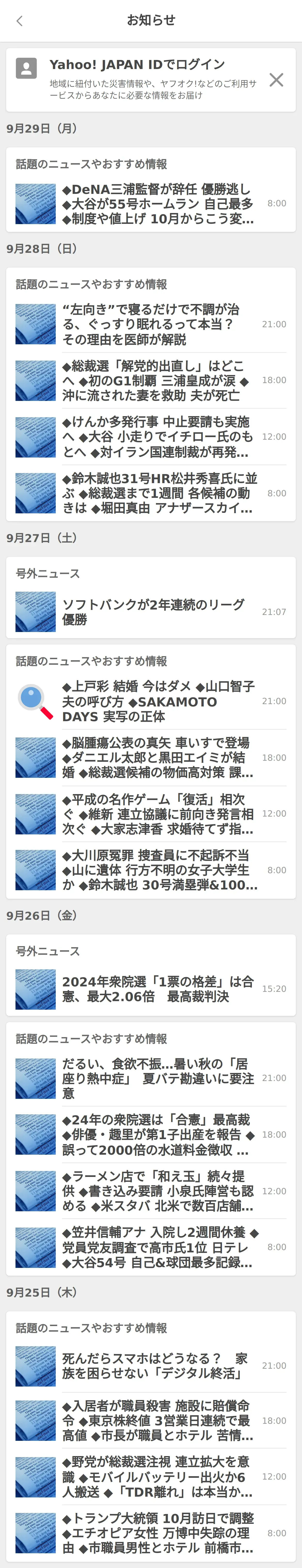Go back using the header arrow
This screenshot has width=302, height=1568.
(x=19, y=21)
